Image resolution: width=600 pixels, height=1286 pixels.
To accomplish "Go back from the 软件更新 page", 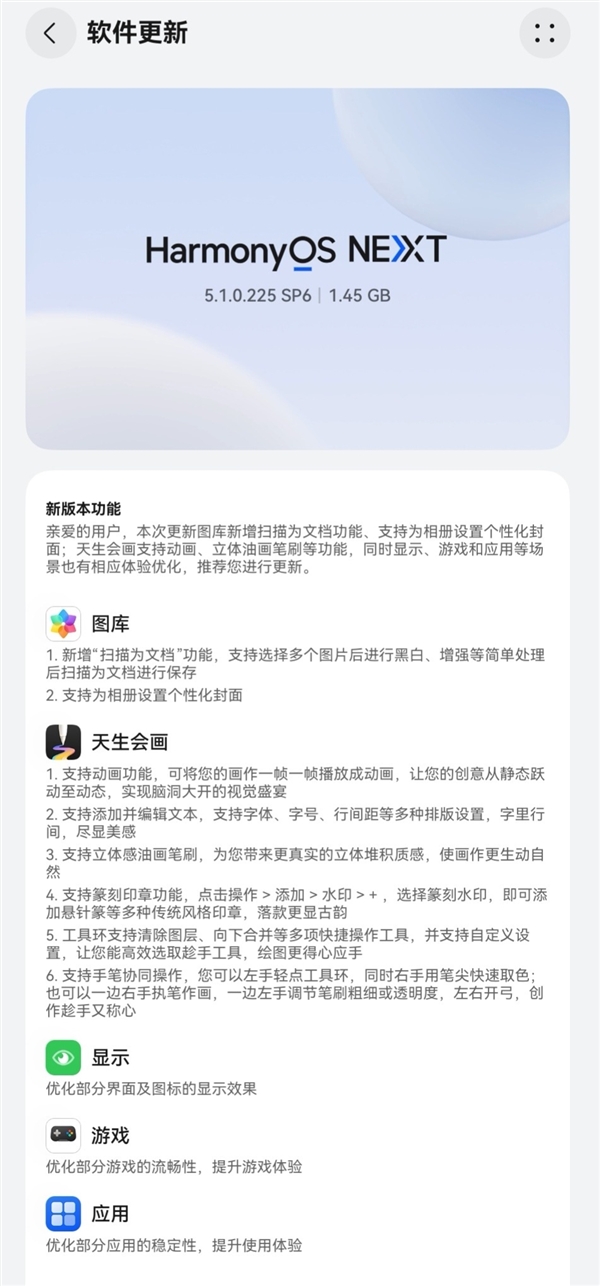I will click(50, 33).
